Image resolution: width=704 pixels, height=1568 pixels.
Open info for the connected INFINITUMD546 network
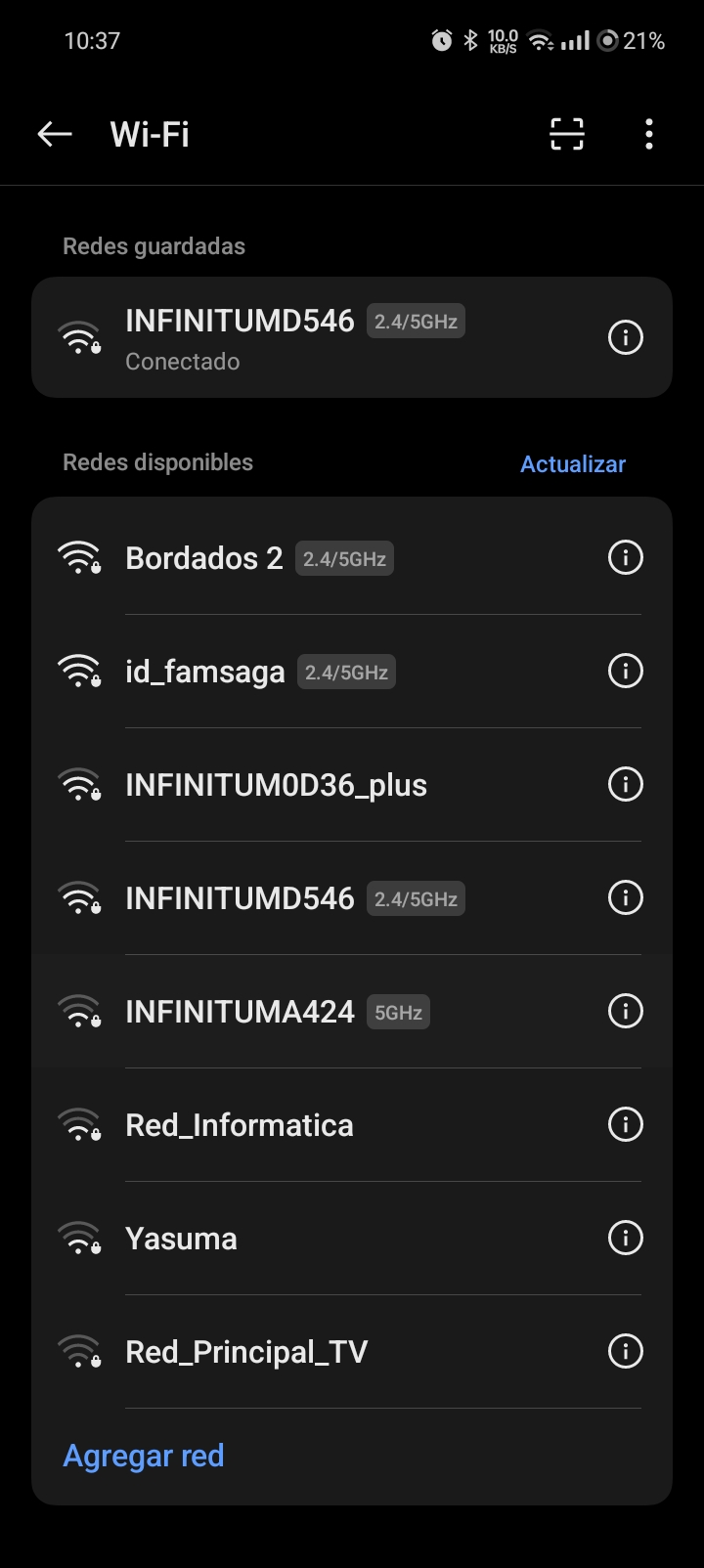pos(626,337)
